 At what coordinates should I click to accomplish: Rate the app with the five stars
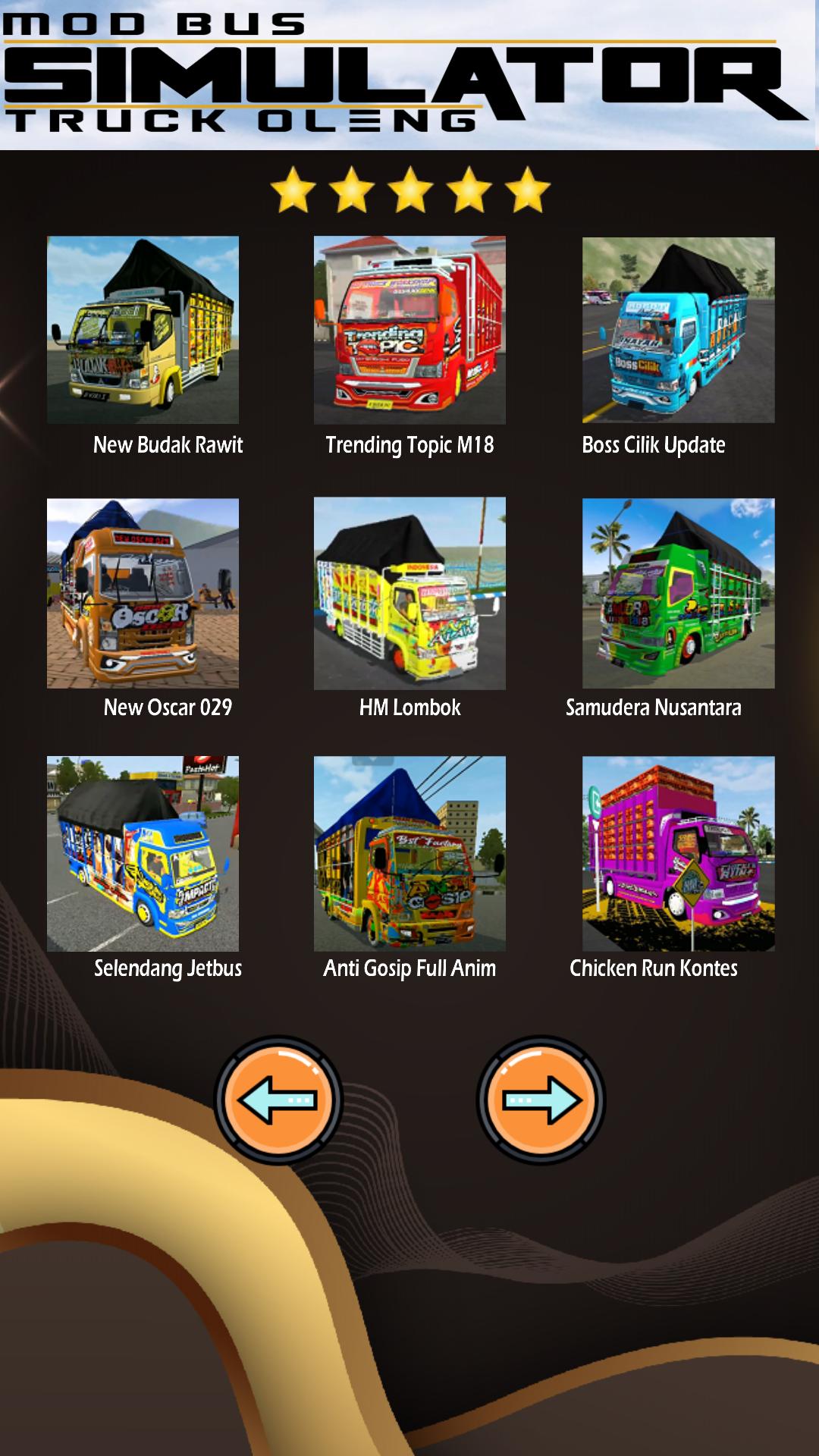point(410,190)
